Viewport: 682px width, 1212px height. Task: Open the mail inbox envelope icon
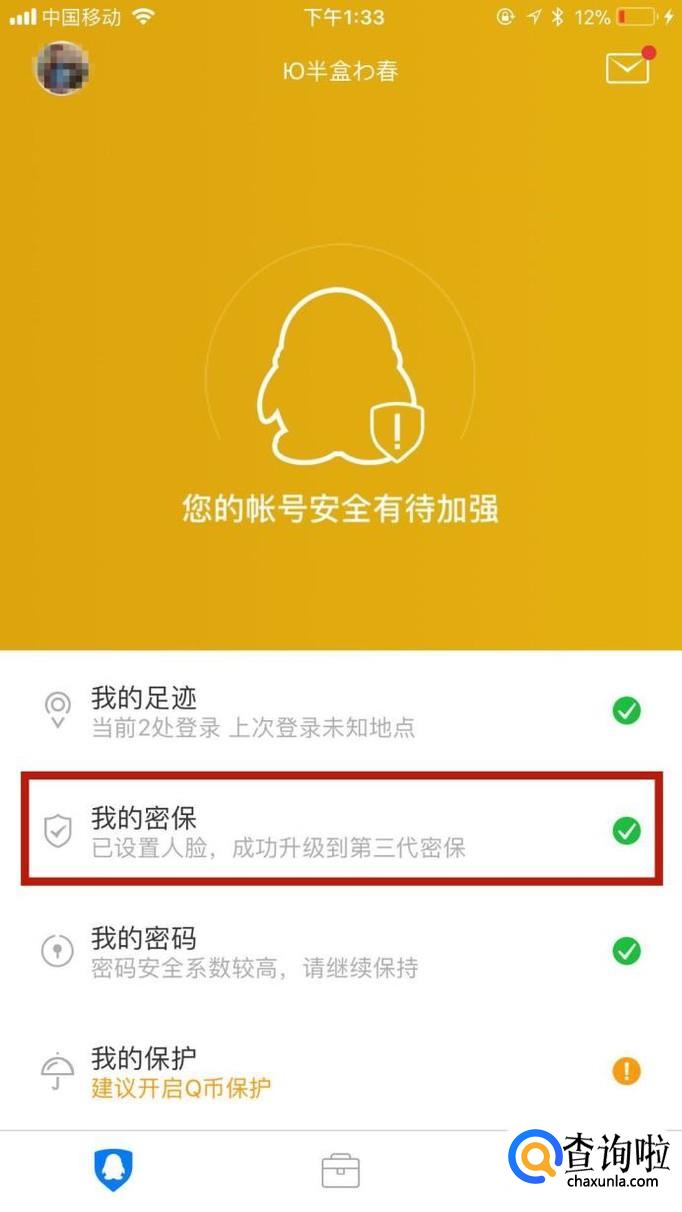(629, 67)
